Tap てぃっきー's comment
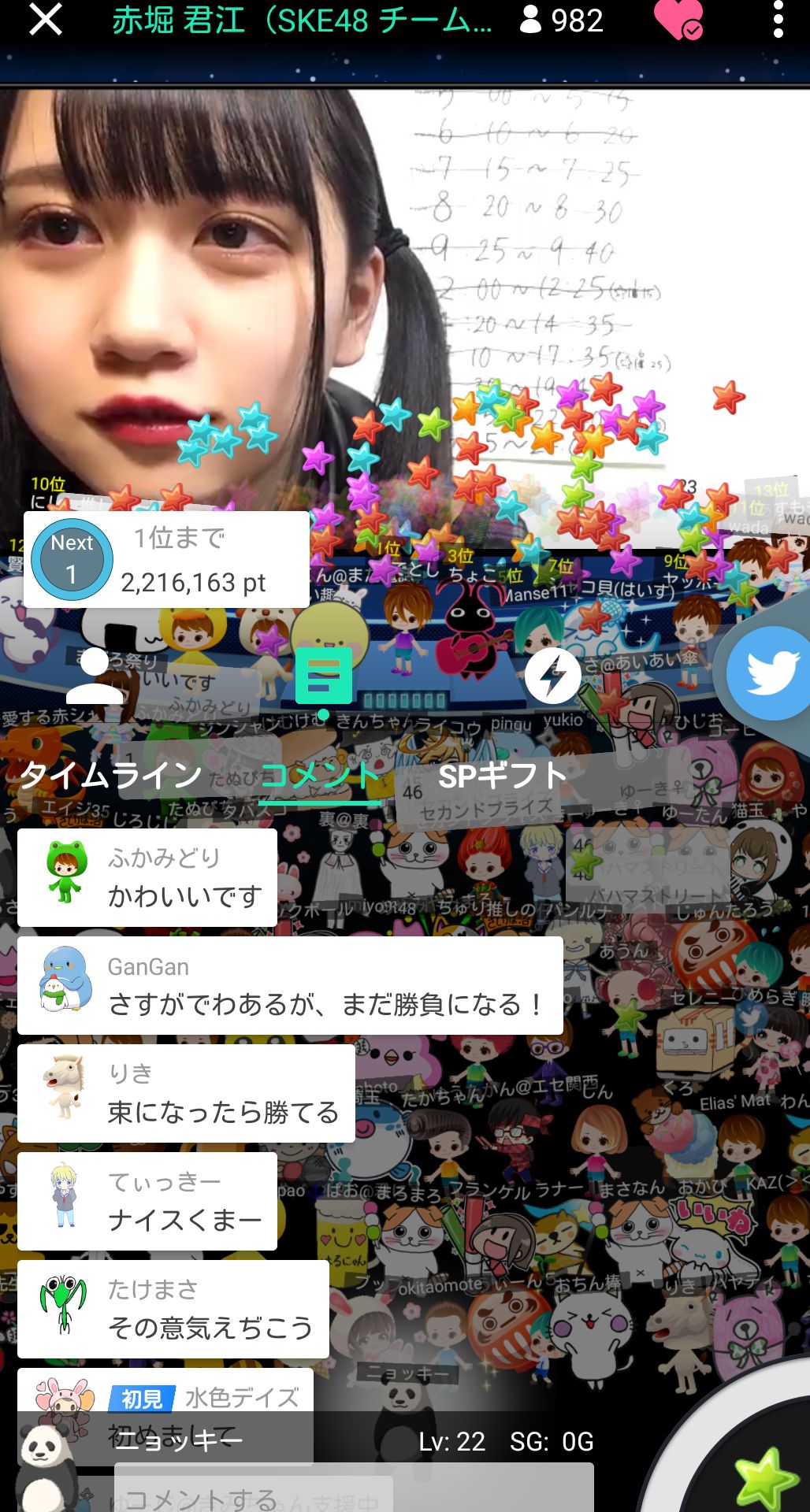Screen dimensions: 810x1512 [x=147, y=1201]
